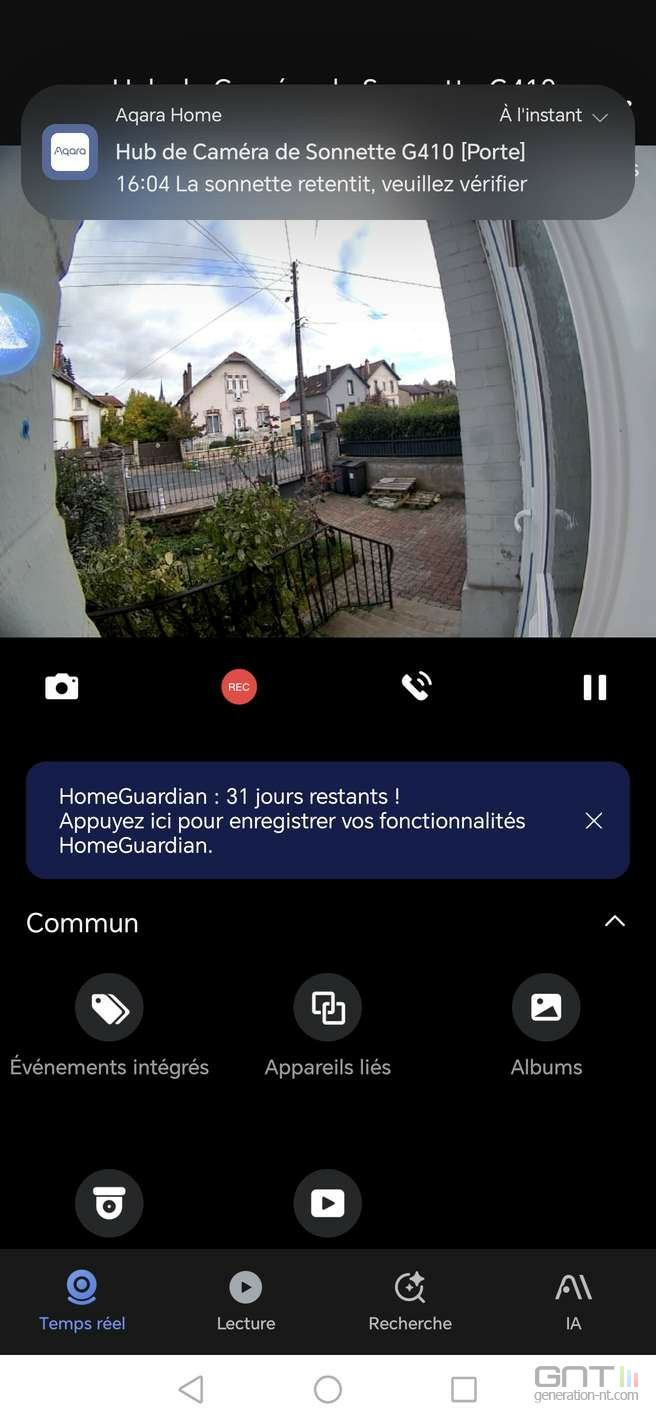Collapse the Commun section

[x=615, y=922]
